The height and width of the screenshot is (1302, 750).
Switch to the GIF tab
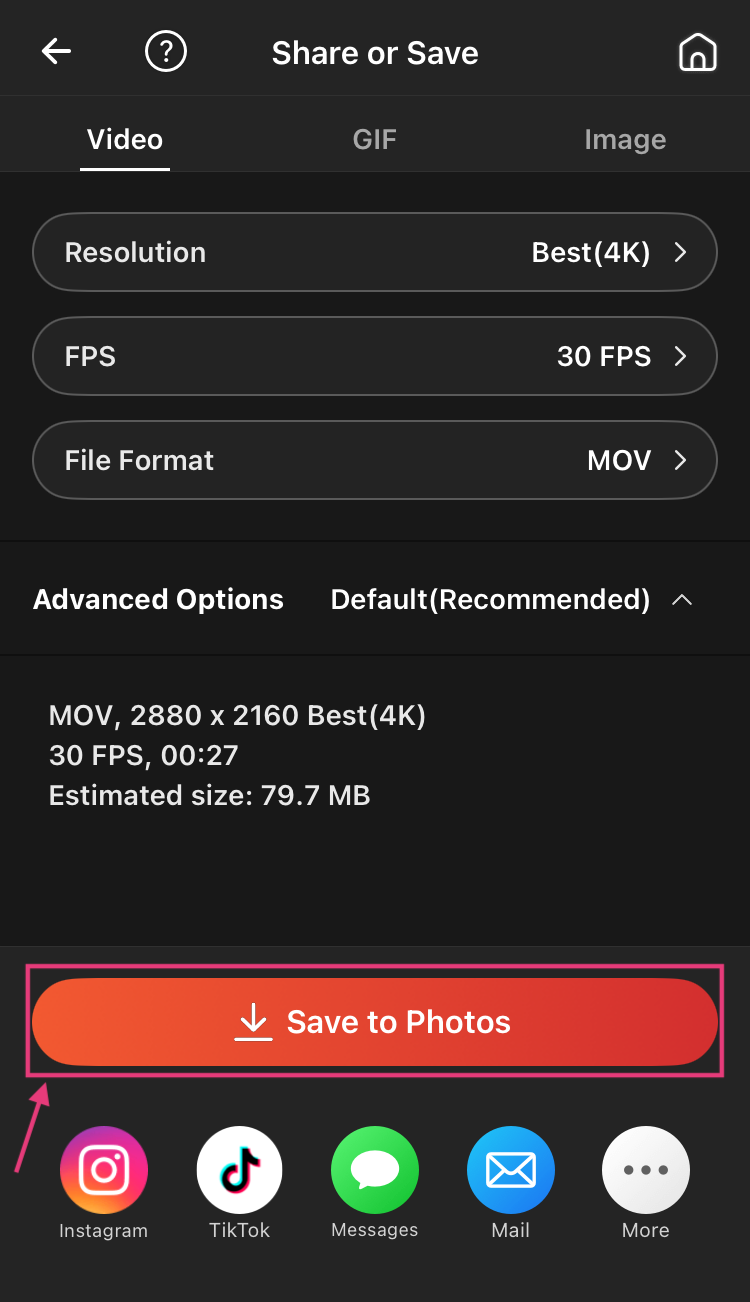pyautogui.click(x=375, y=139)
